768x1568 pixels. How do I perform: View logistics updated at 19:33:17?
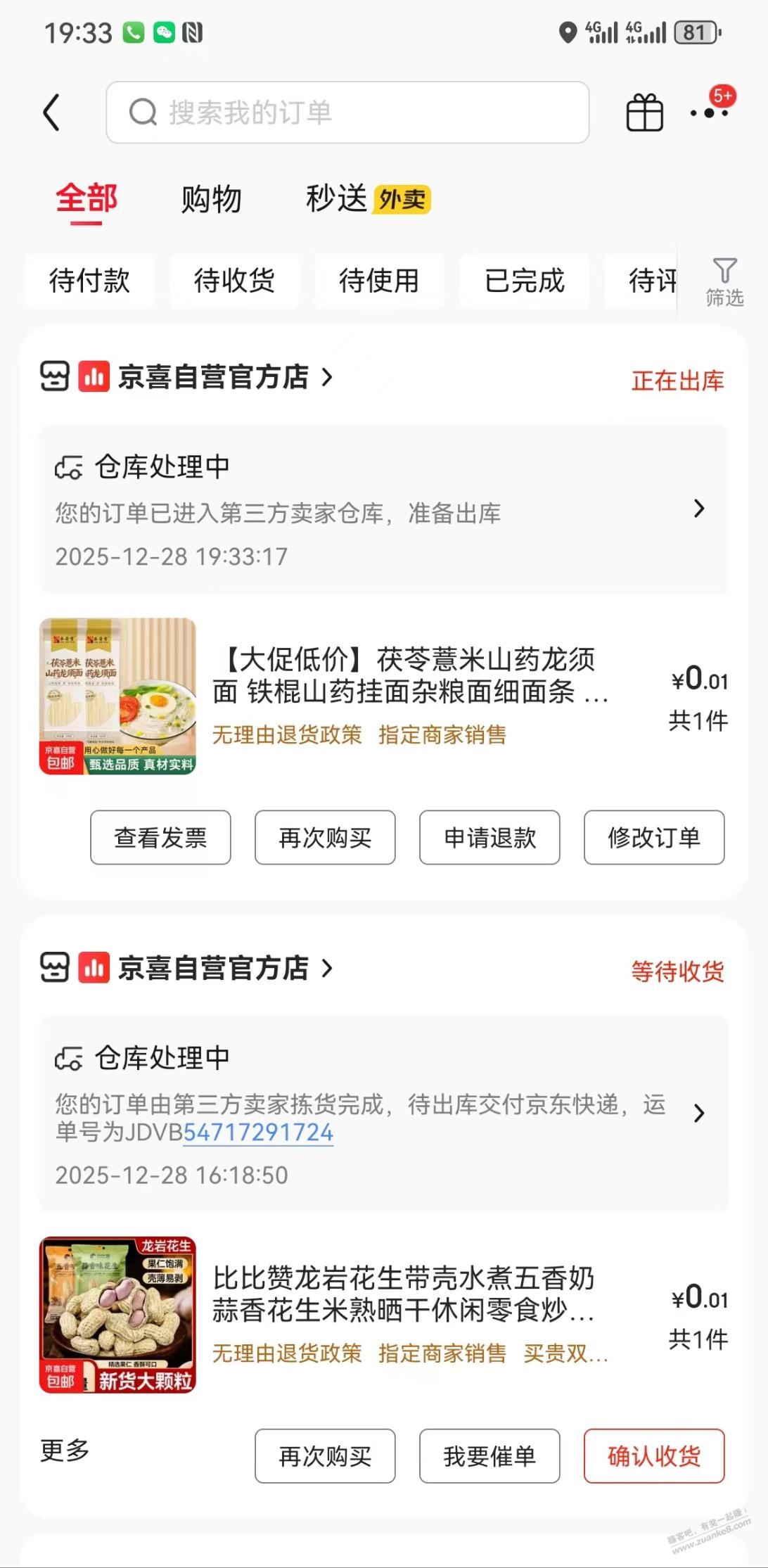[x=383, y=509]
